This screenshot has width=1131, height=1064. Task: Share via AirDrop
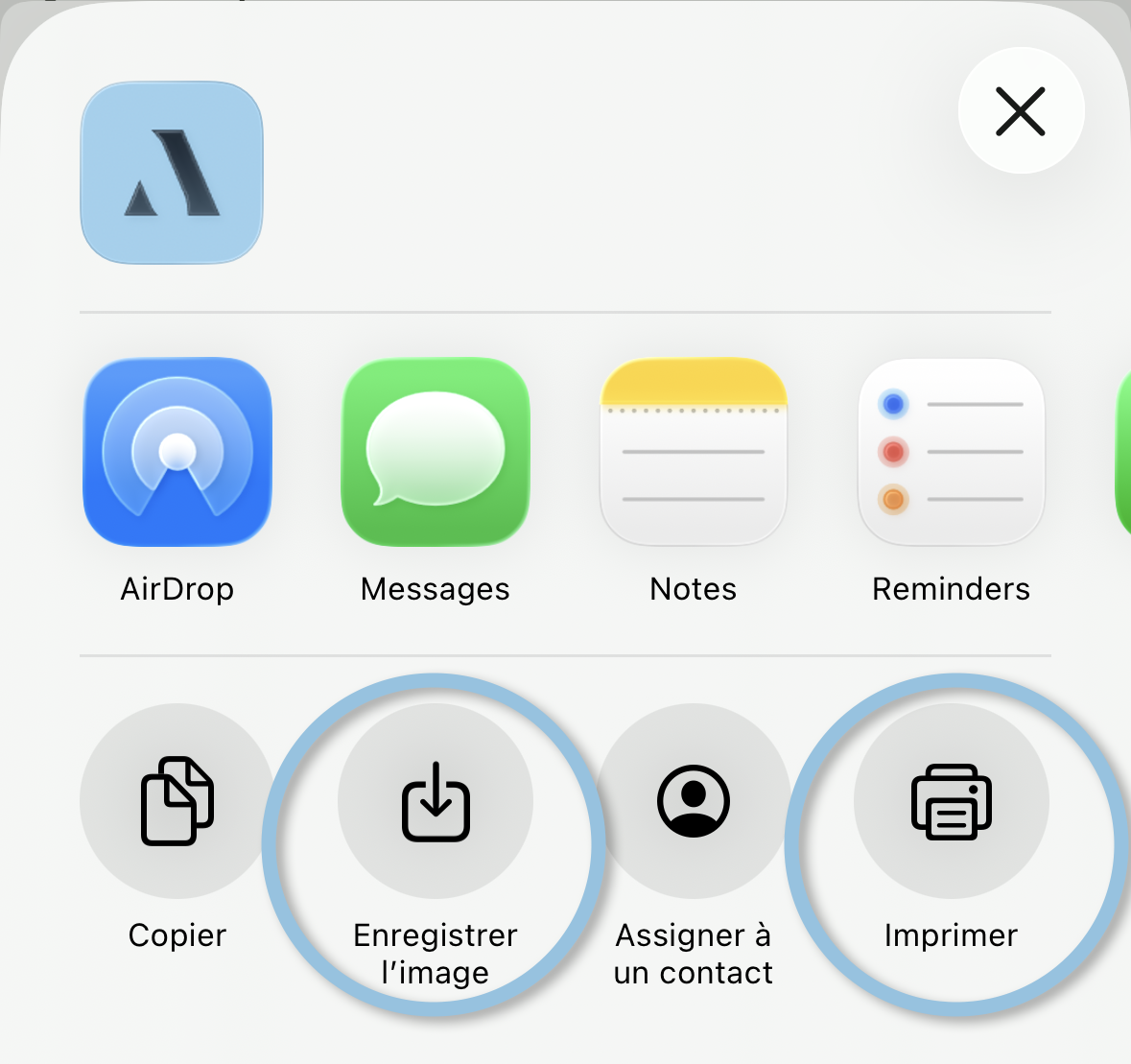click(177, 452)
